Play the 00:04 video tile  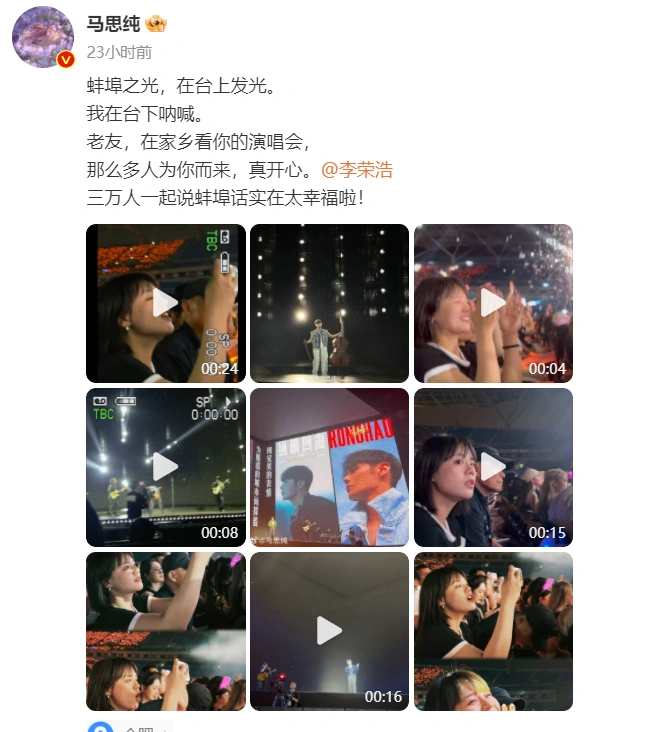493,303
